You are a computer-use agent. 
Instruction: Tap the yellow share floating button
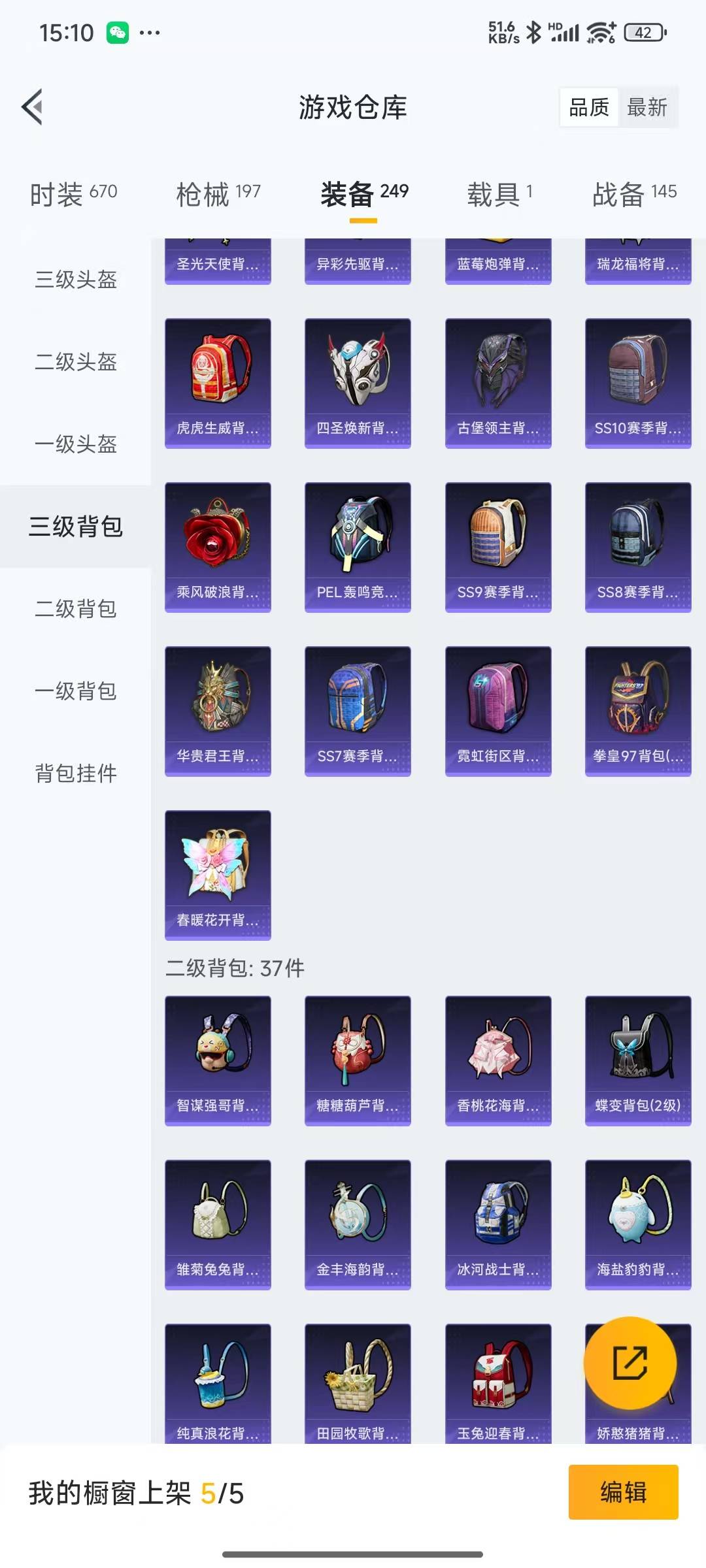(x=630, y=1362)
